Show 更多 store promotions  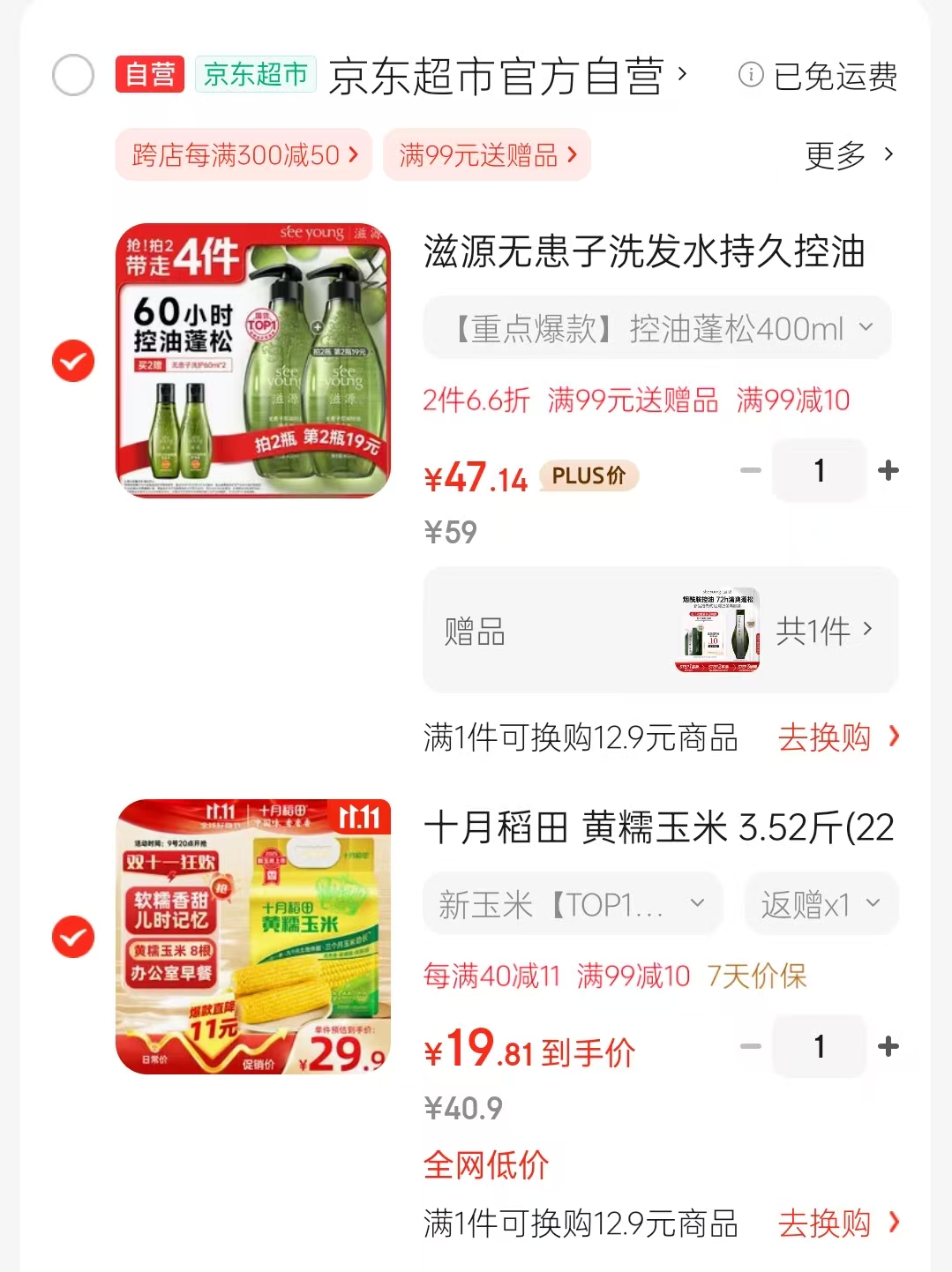[848, 155]
